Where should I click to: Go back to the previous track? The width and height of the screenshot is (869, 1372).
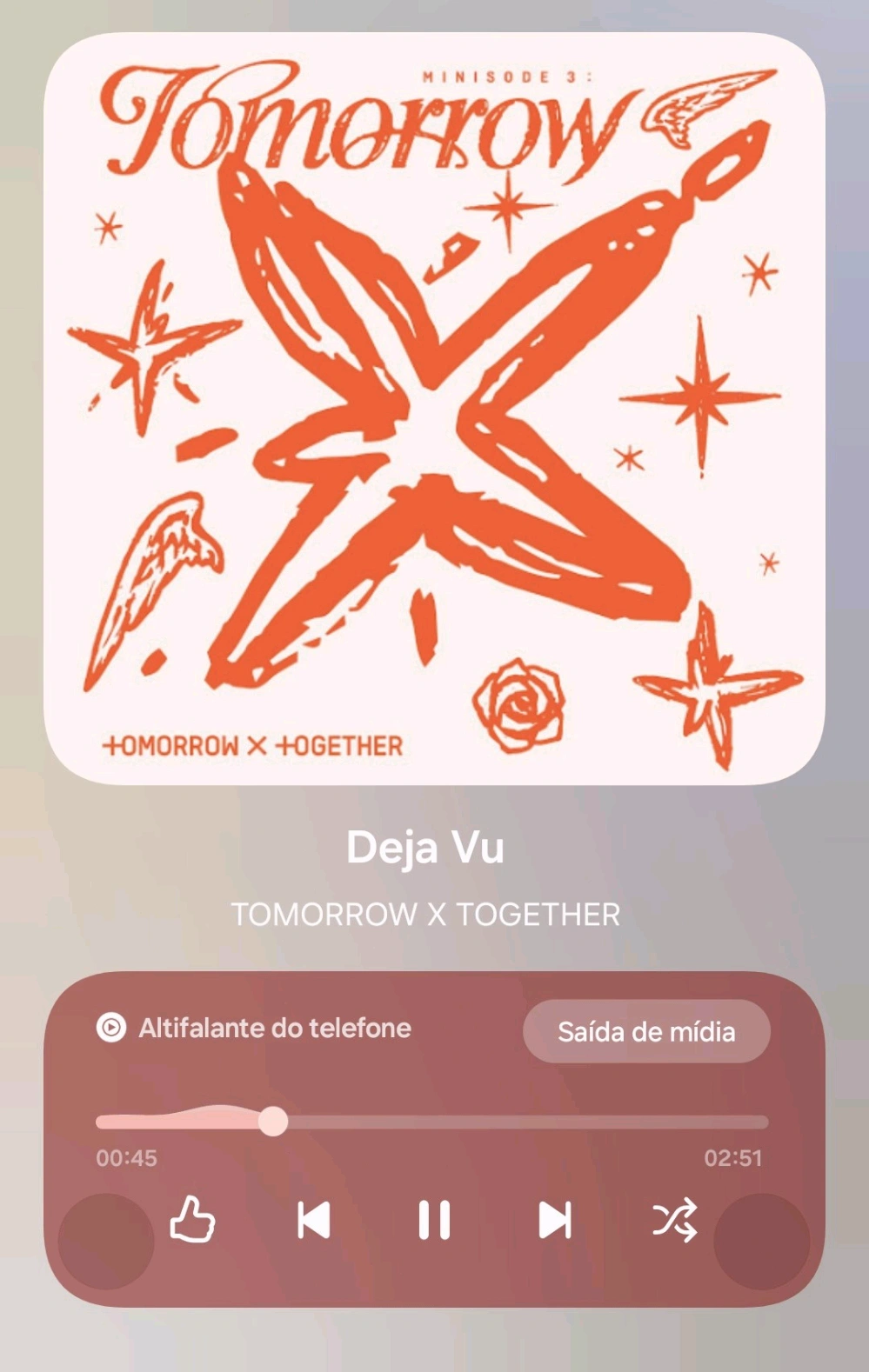313,1220
